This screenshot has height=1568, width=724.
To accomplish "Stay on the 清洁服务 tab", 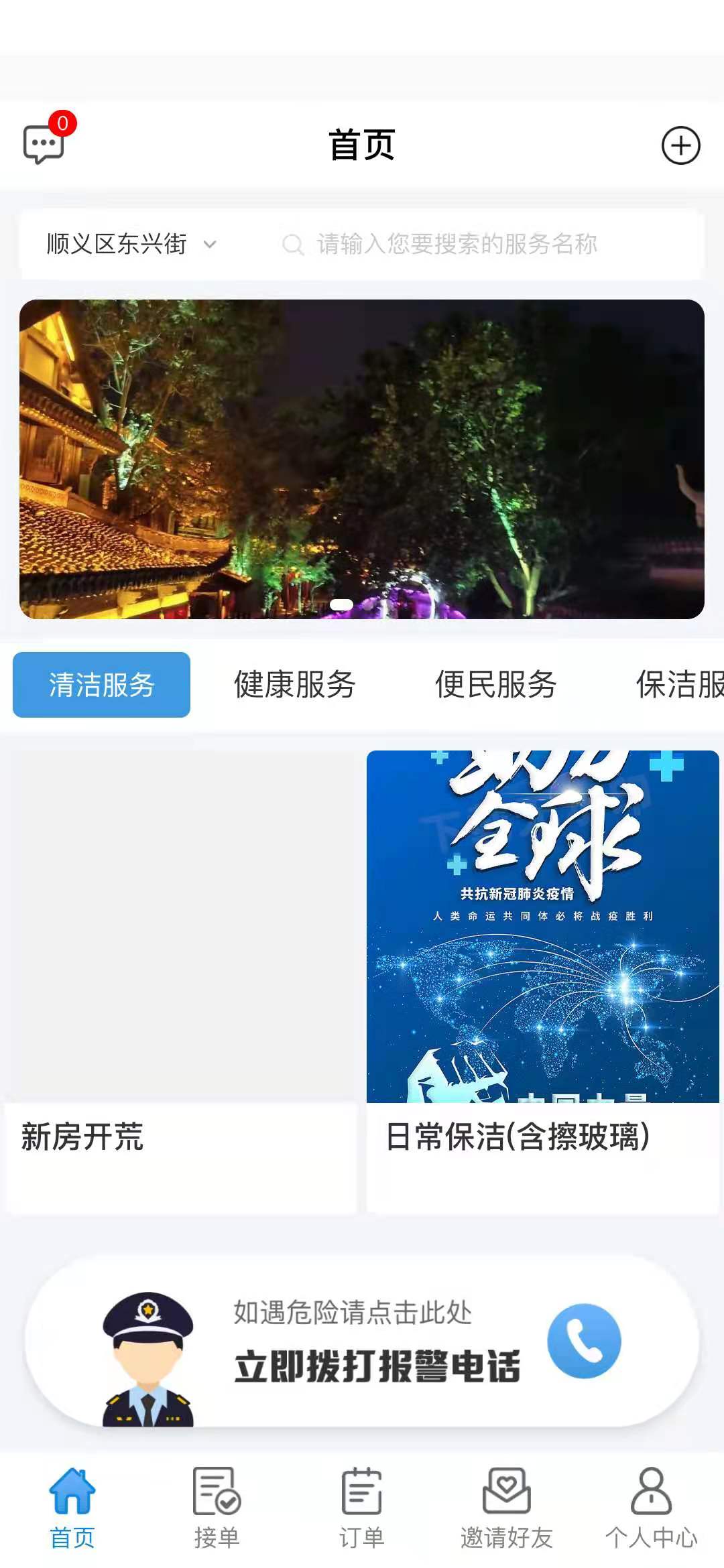I will (101, 685).
